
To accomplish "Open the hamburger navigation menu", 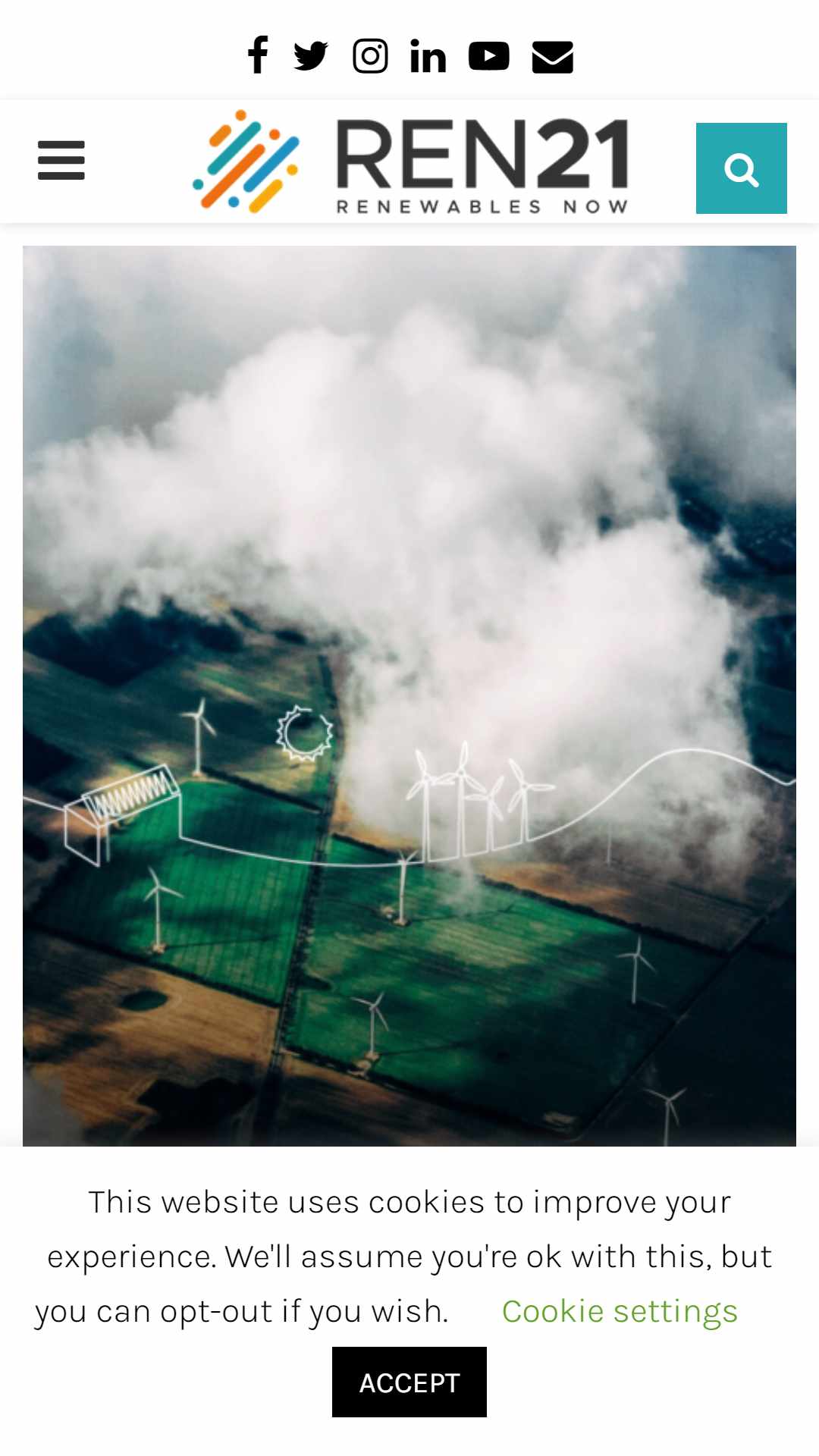I will point(61,160).
